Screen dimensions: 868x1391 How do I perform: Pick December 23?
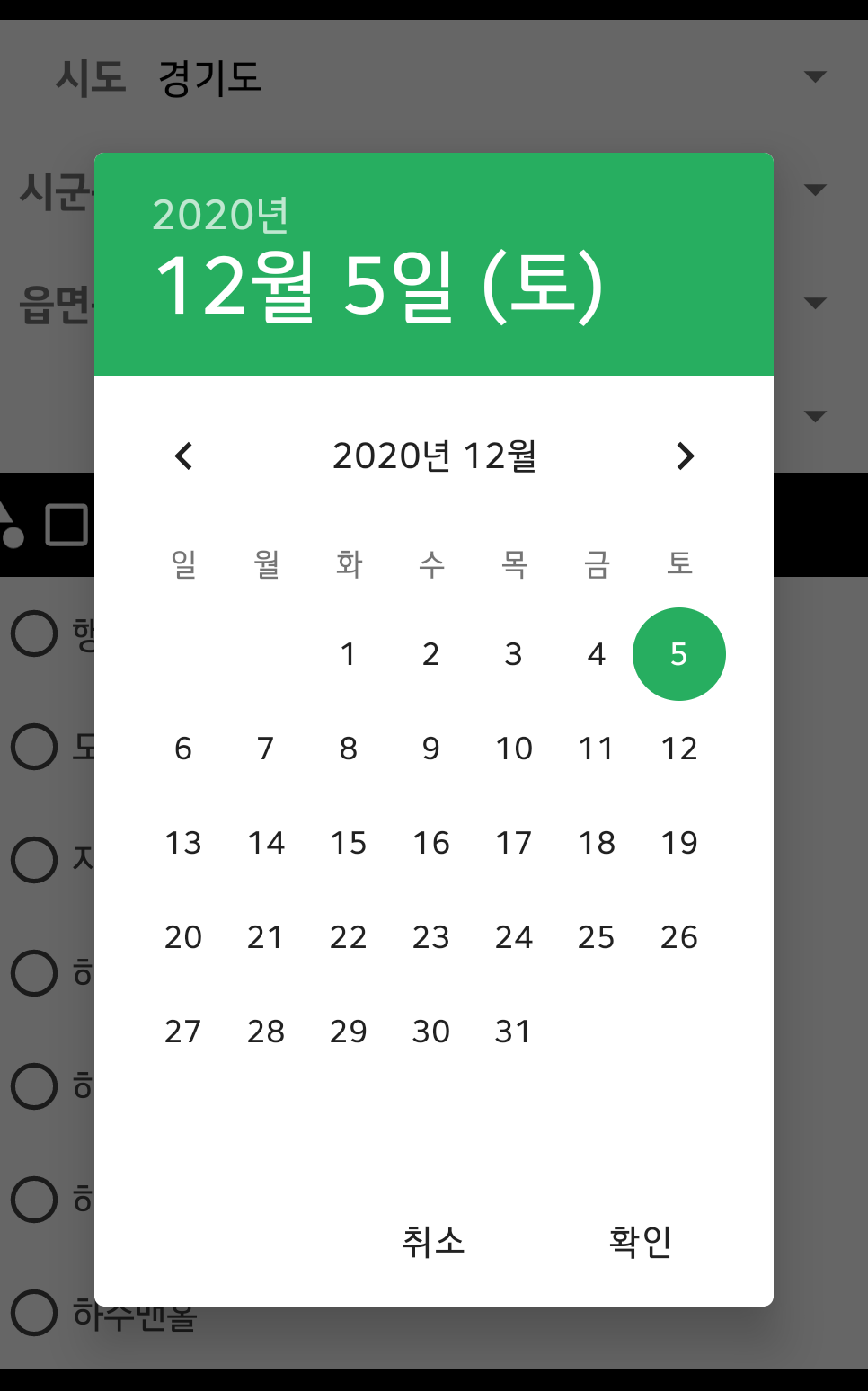click(x=431, y=937)
